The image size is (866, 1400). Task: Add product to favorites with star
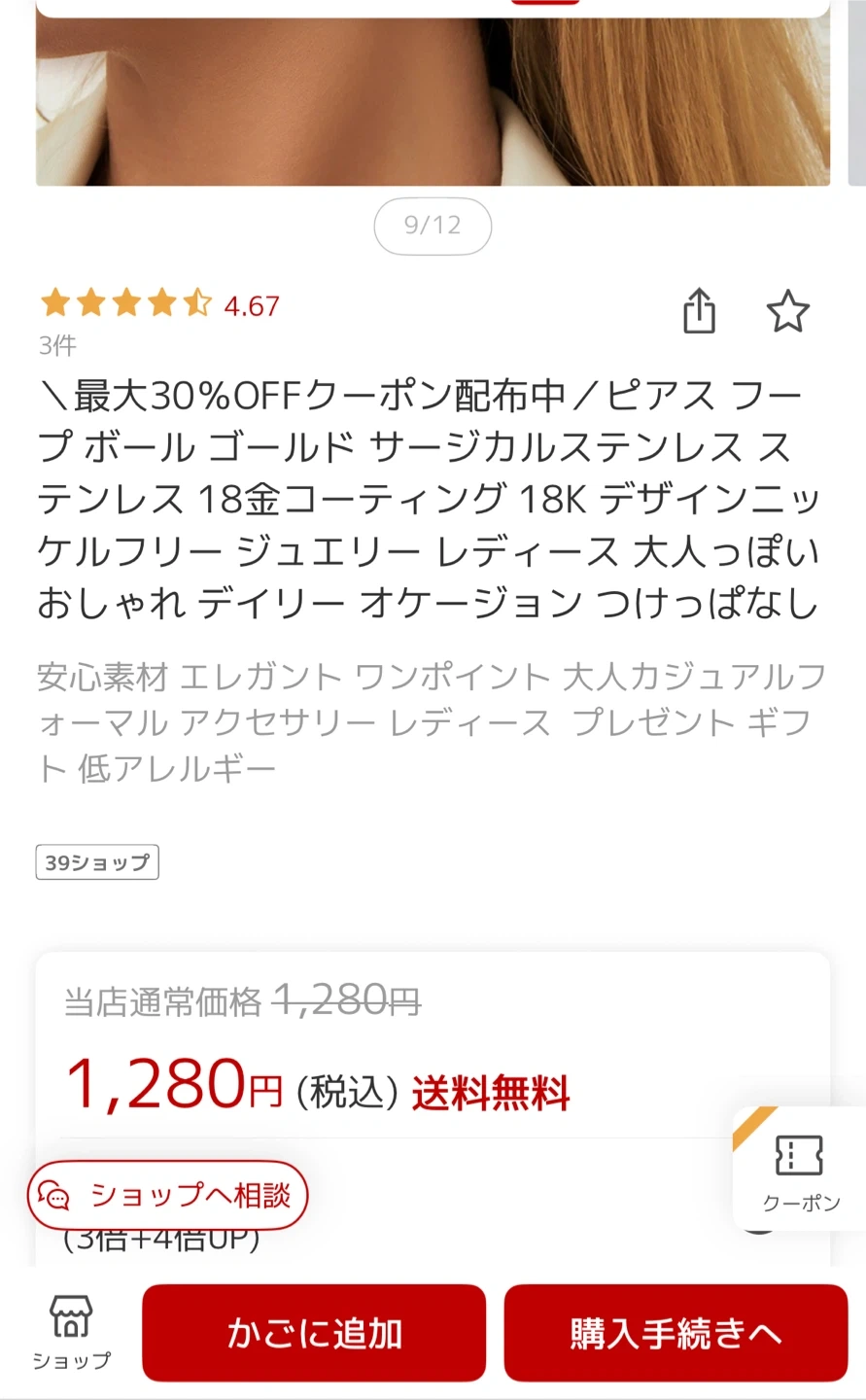point(787,312)
